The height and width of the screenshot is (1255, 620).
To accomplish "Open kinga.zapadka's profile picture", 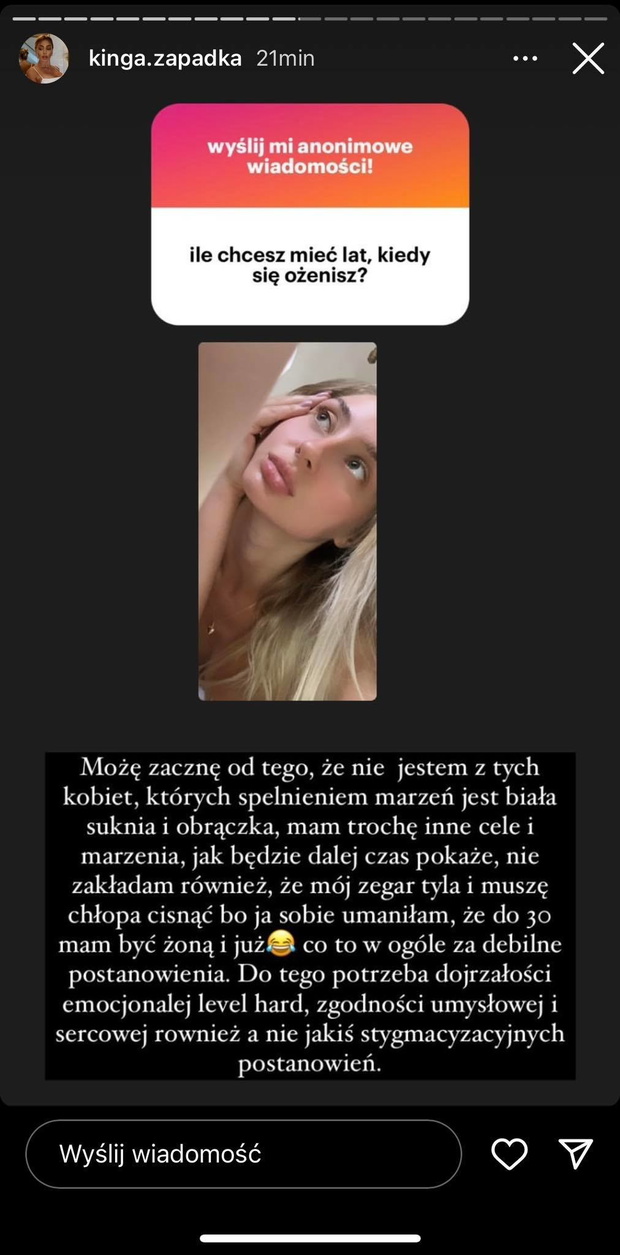I will pos(44,59).
